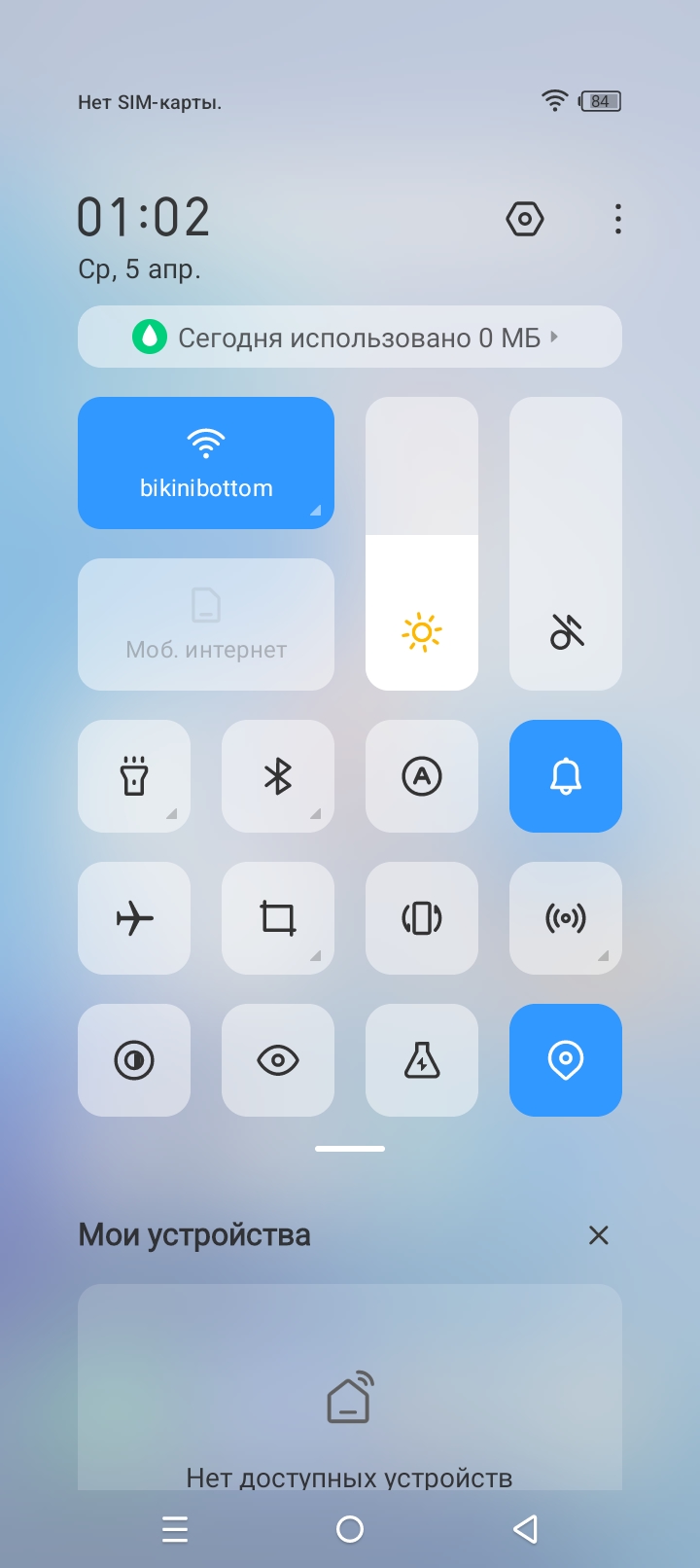Screen dimensions: 700x1568
Task: Dismiss the My Devices section
Action: click(x=598, y=1235)
